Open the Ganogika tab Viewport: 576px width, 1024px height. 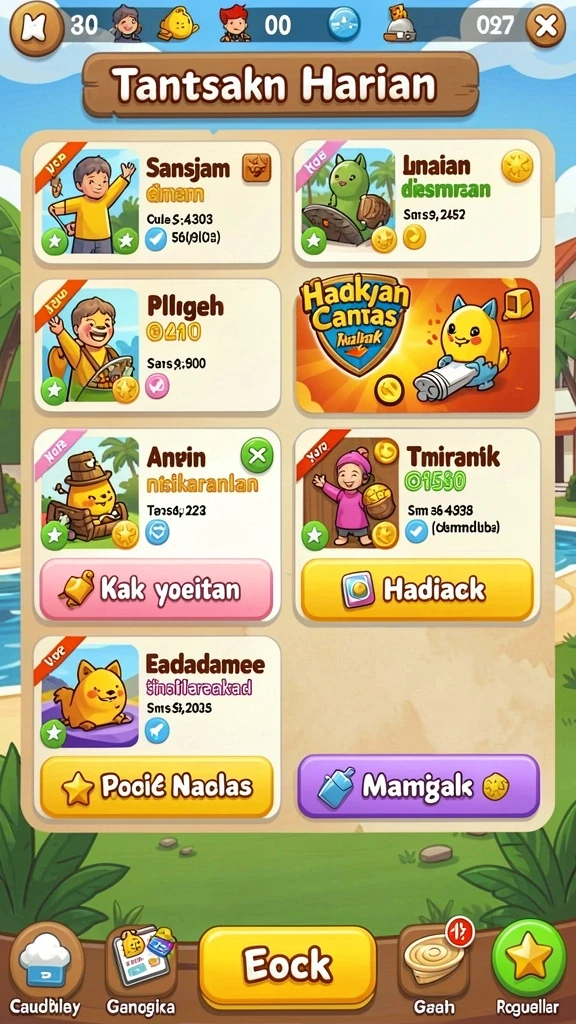140,970
